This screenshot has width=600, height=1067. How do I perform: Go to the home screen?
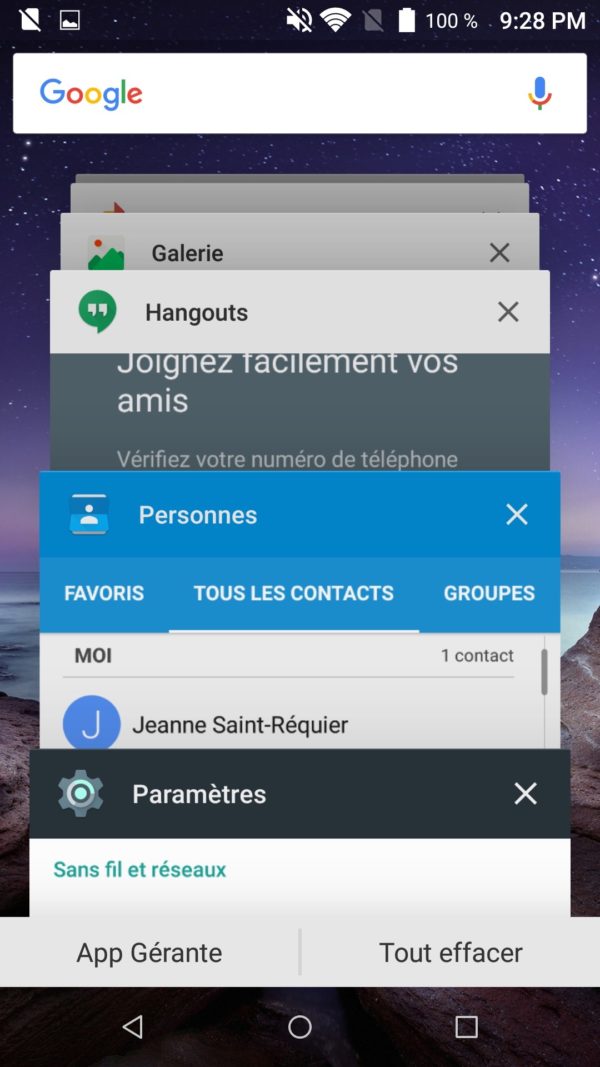pyautogui.click(x=300, y=1027)
